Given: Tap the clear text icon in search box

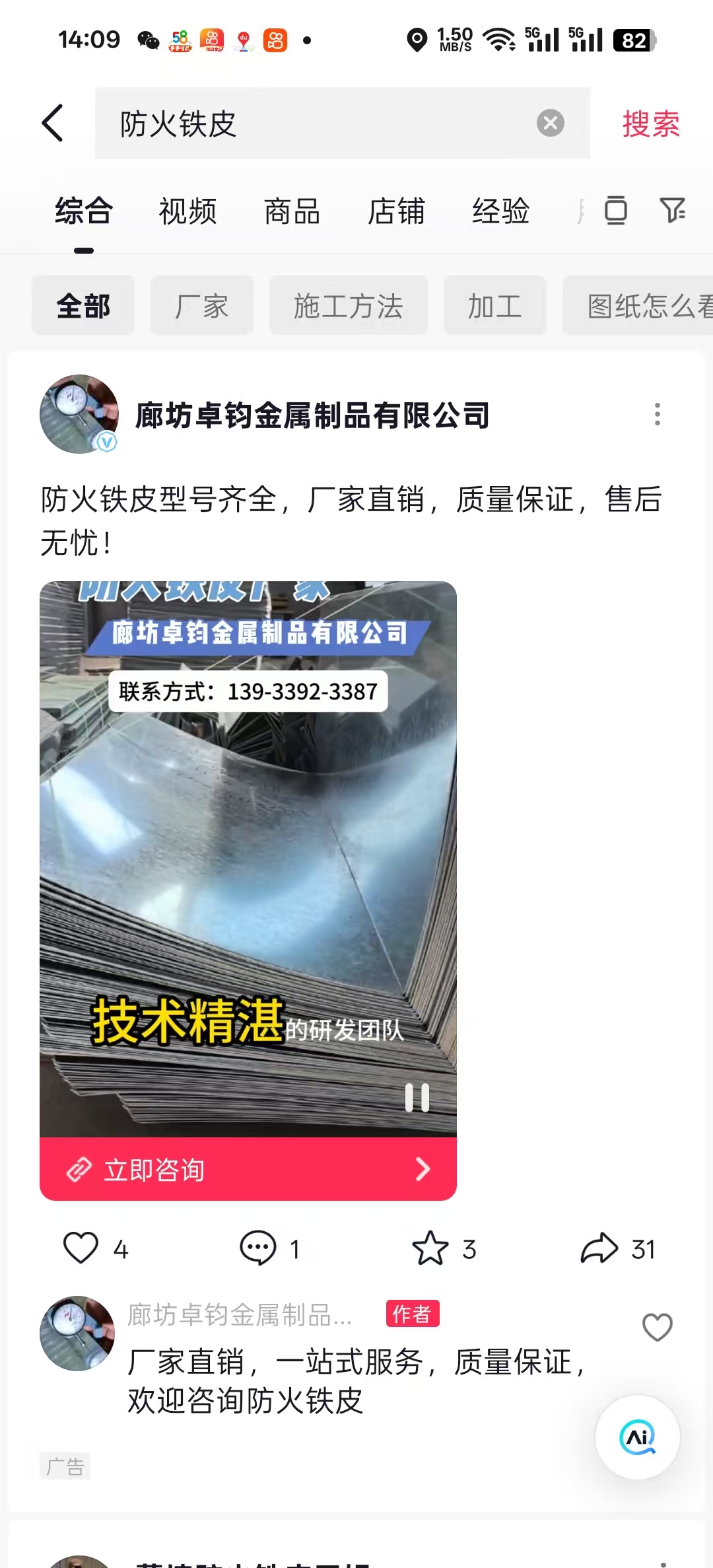Looking at the screenshot, I should tap(550, 123).
